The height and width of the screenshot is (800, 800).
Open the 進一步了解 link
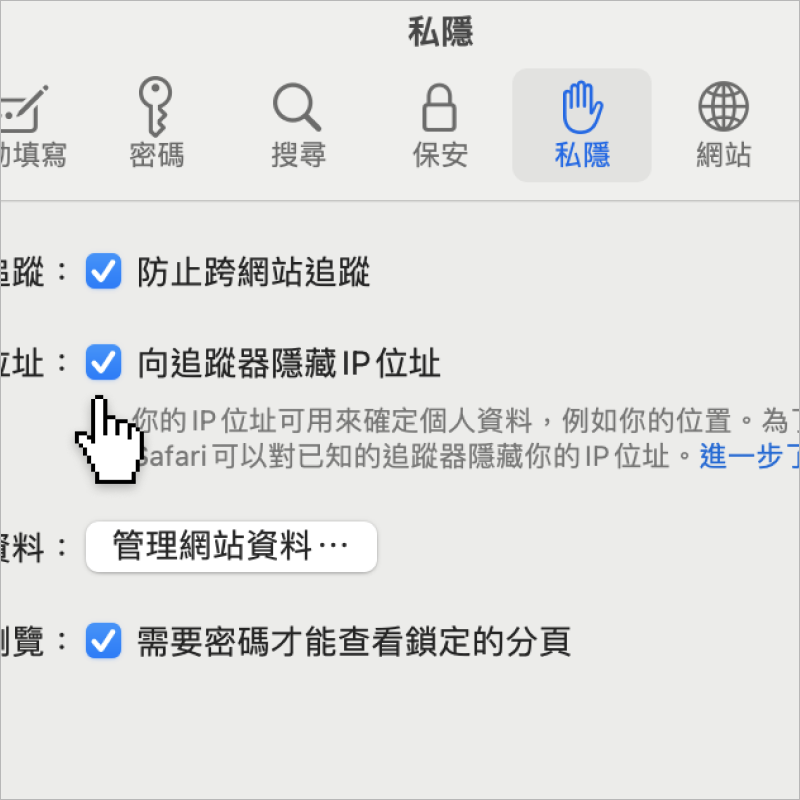748,458
